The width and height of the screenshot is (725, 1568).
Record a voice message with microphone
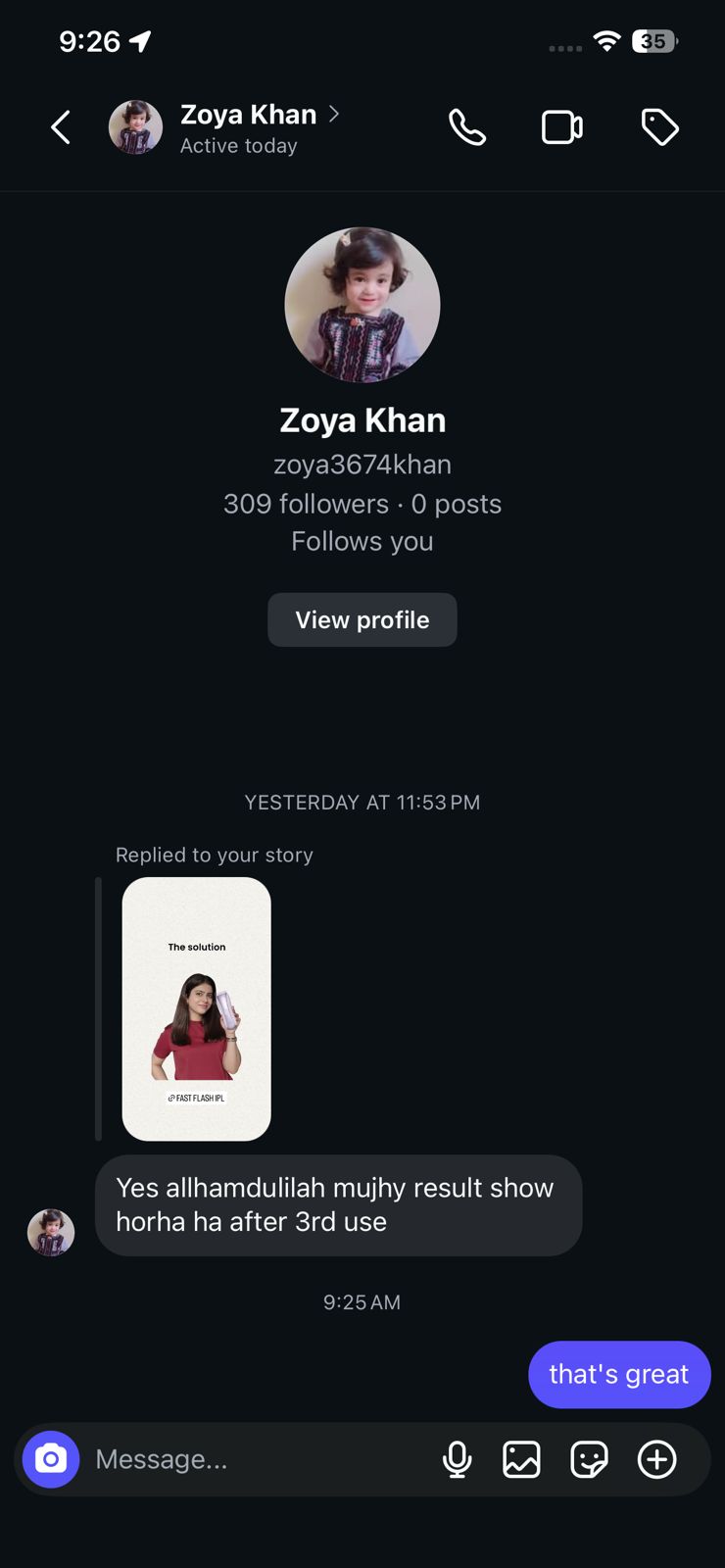pos(457,1459)
